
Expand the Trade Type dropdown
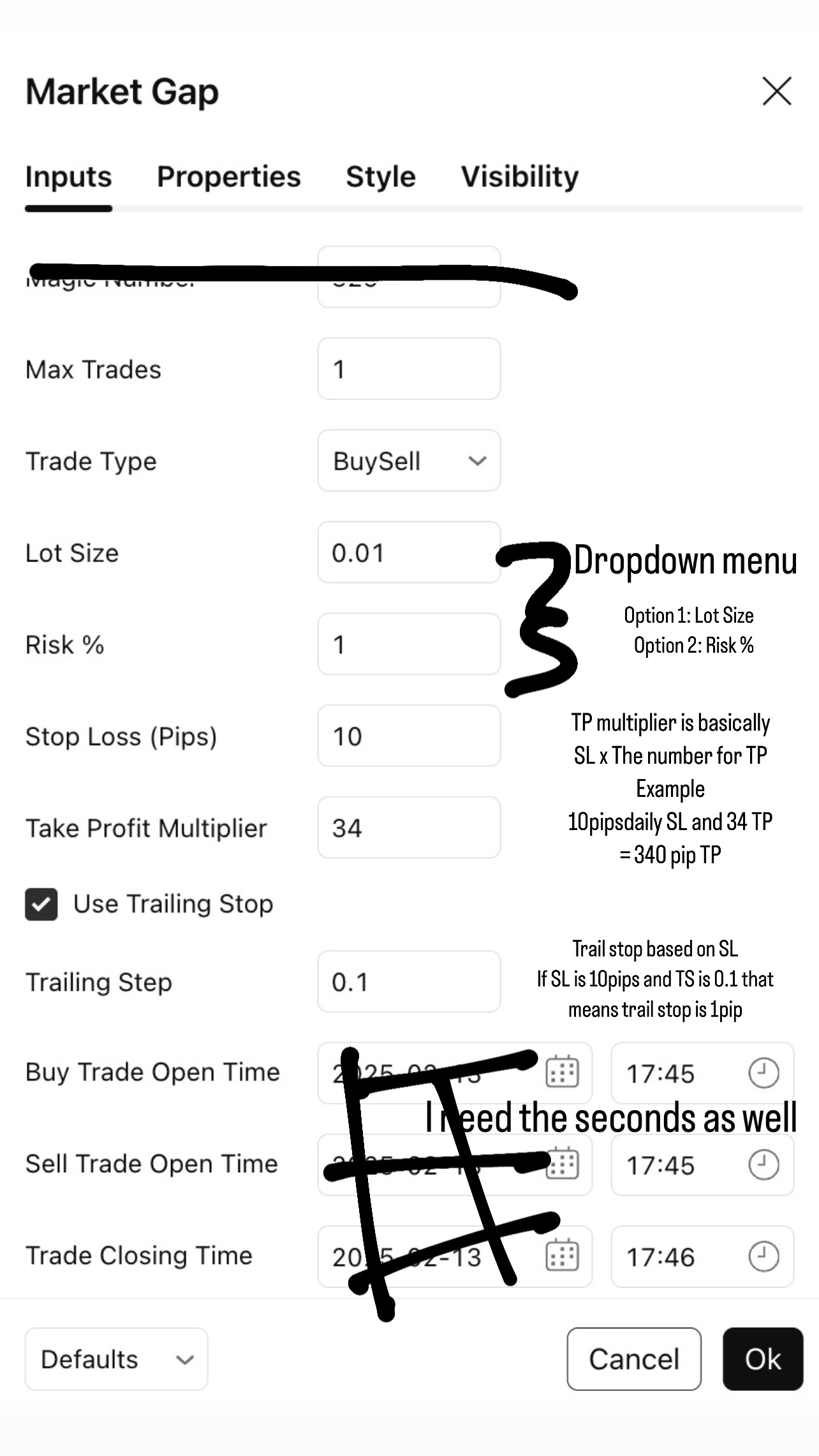pyautogui.click(x=408, y=461)
